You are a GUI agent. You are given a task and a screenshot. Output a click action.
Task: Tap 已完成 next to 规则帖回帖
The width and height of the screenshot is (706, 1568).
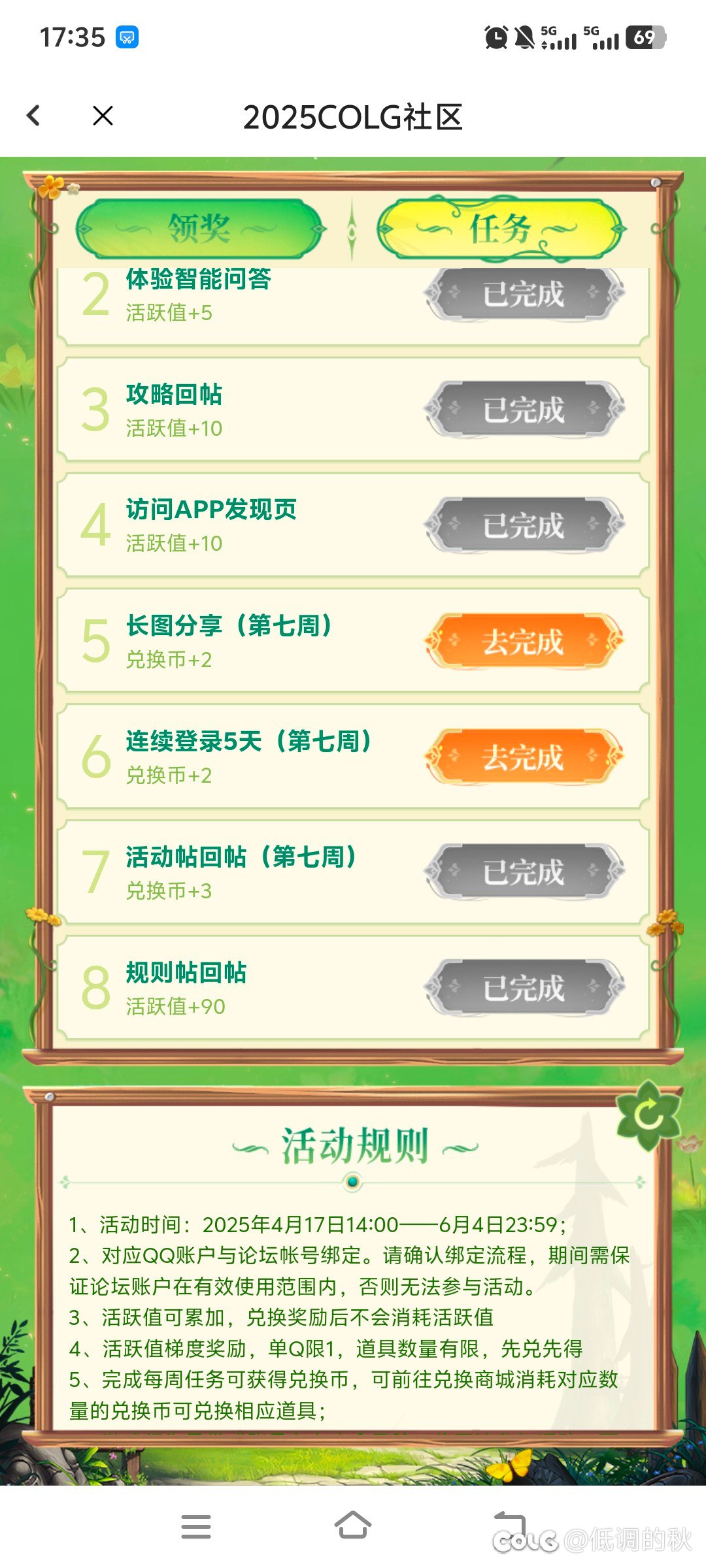[x=524, y=987]
